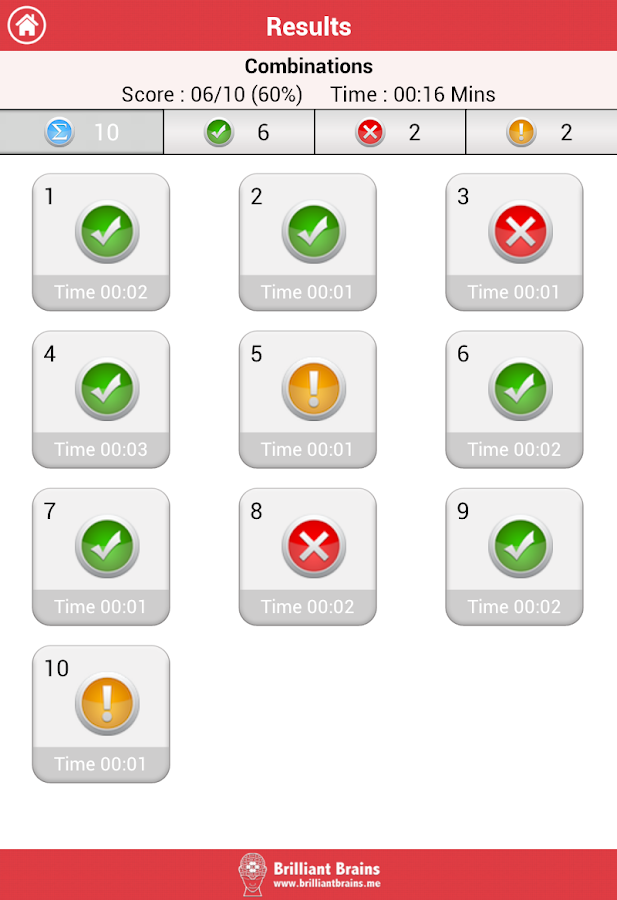View question 4 result card

coord(101,399)
